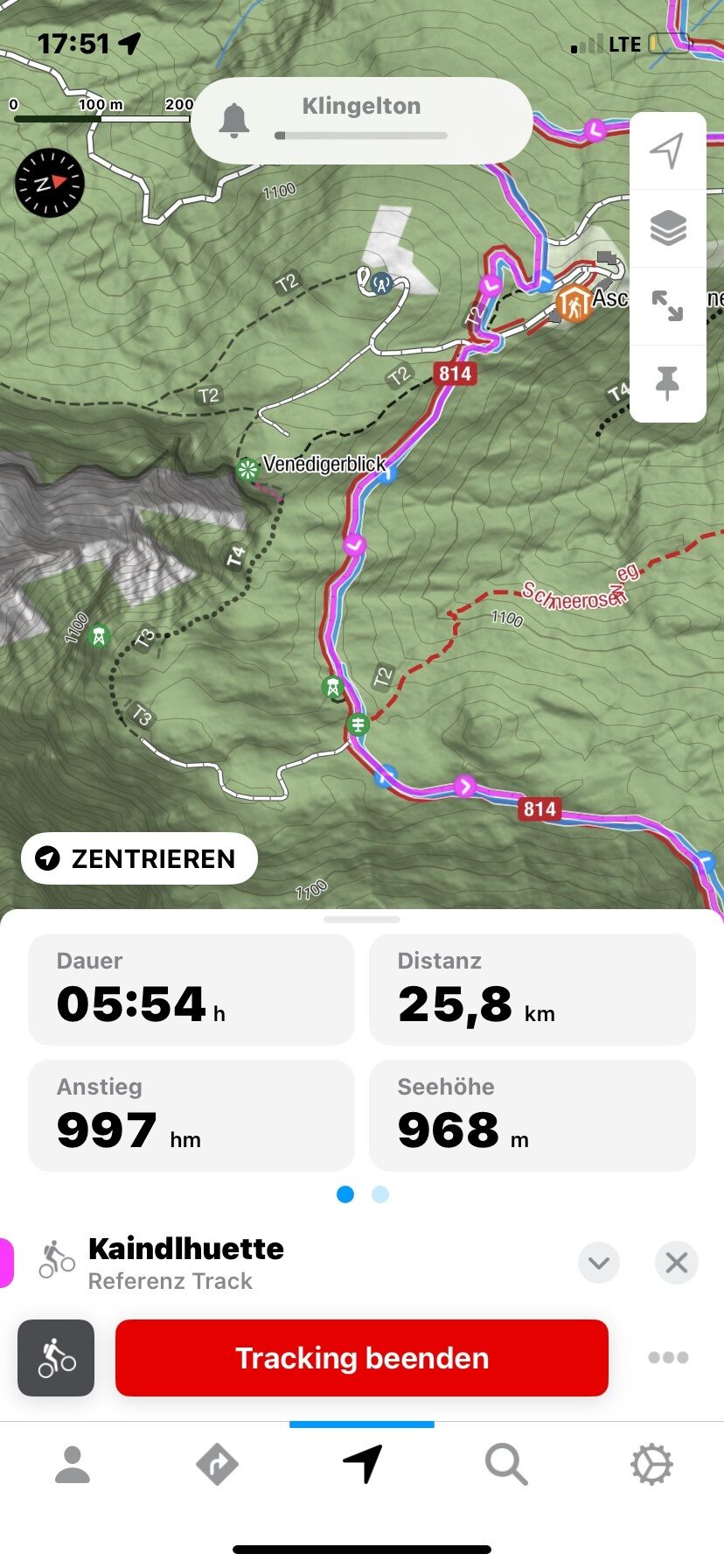This screenshot has width=724, height=1568.
Task: Open the map layers selector
Action: coord(667,228)
